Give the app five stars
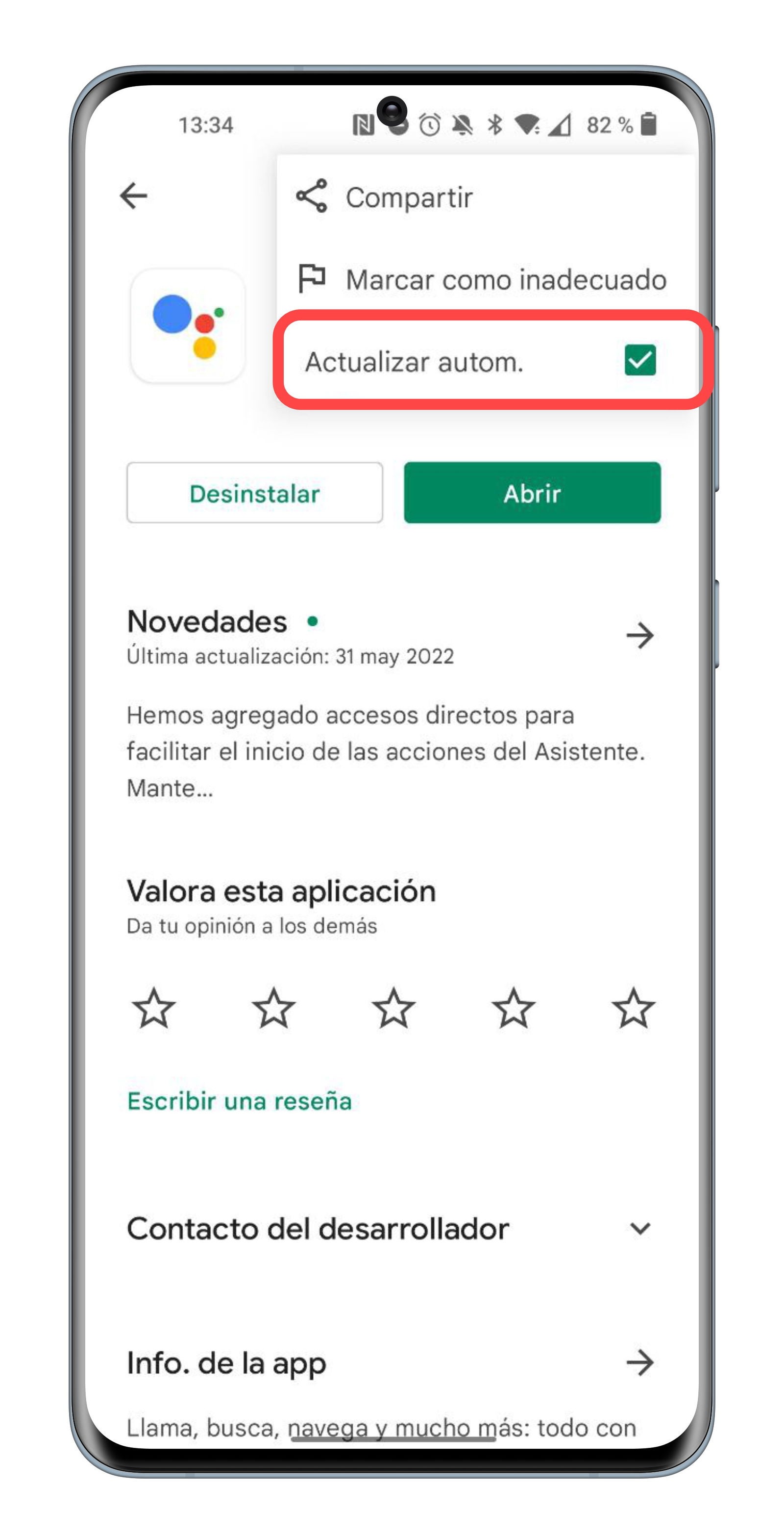The width and height of the screenshot is (784, 1534). [x=634, y=1008]
